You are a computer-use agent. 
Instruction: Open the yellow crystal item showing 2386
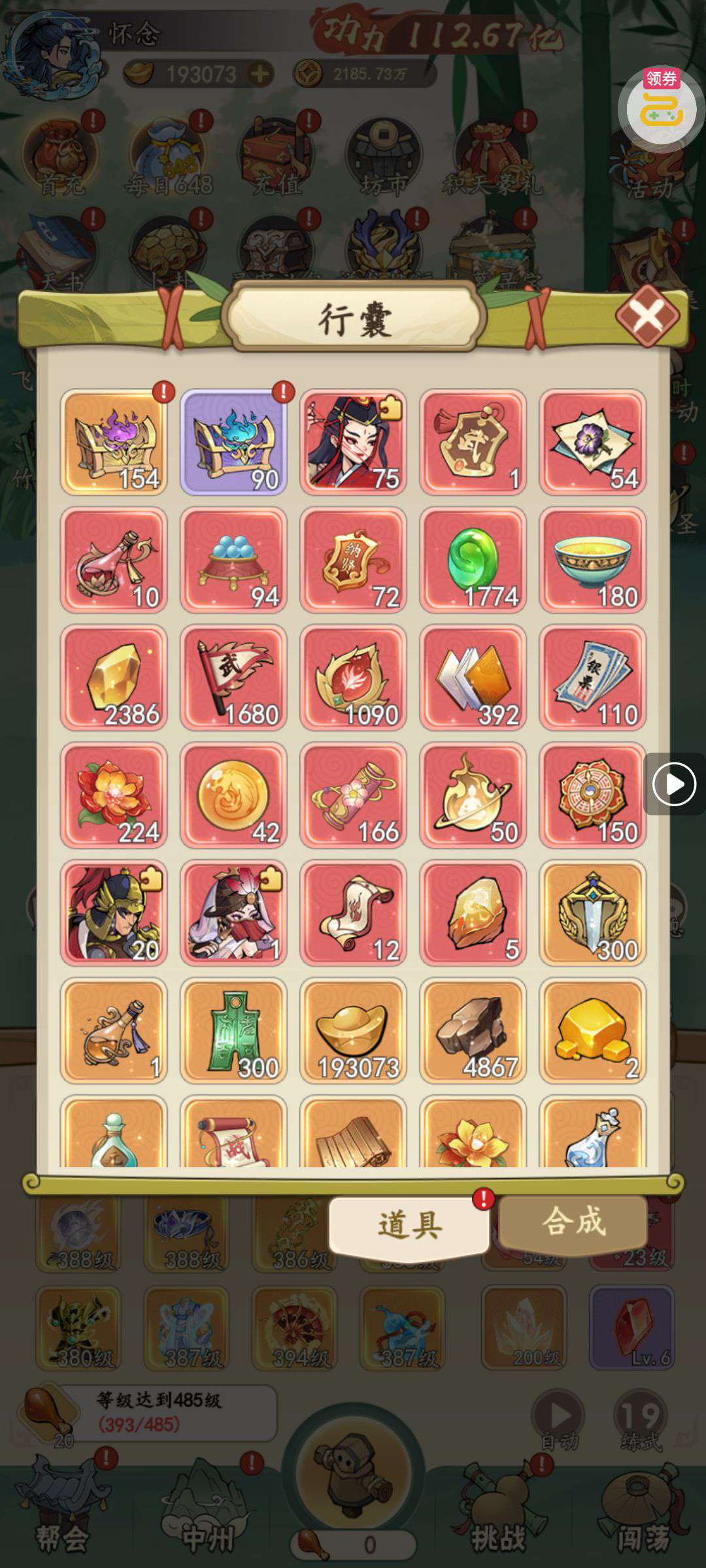114,678
